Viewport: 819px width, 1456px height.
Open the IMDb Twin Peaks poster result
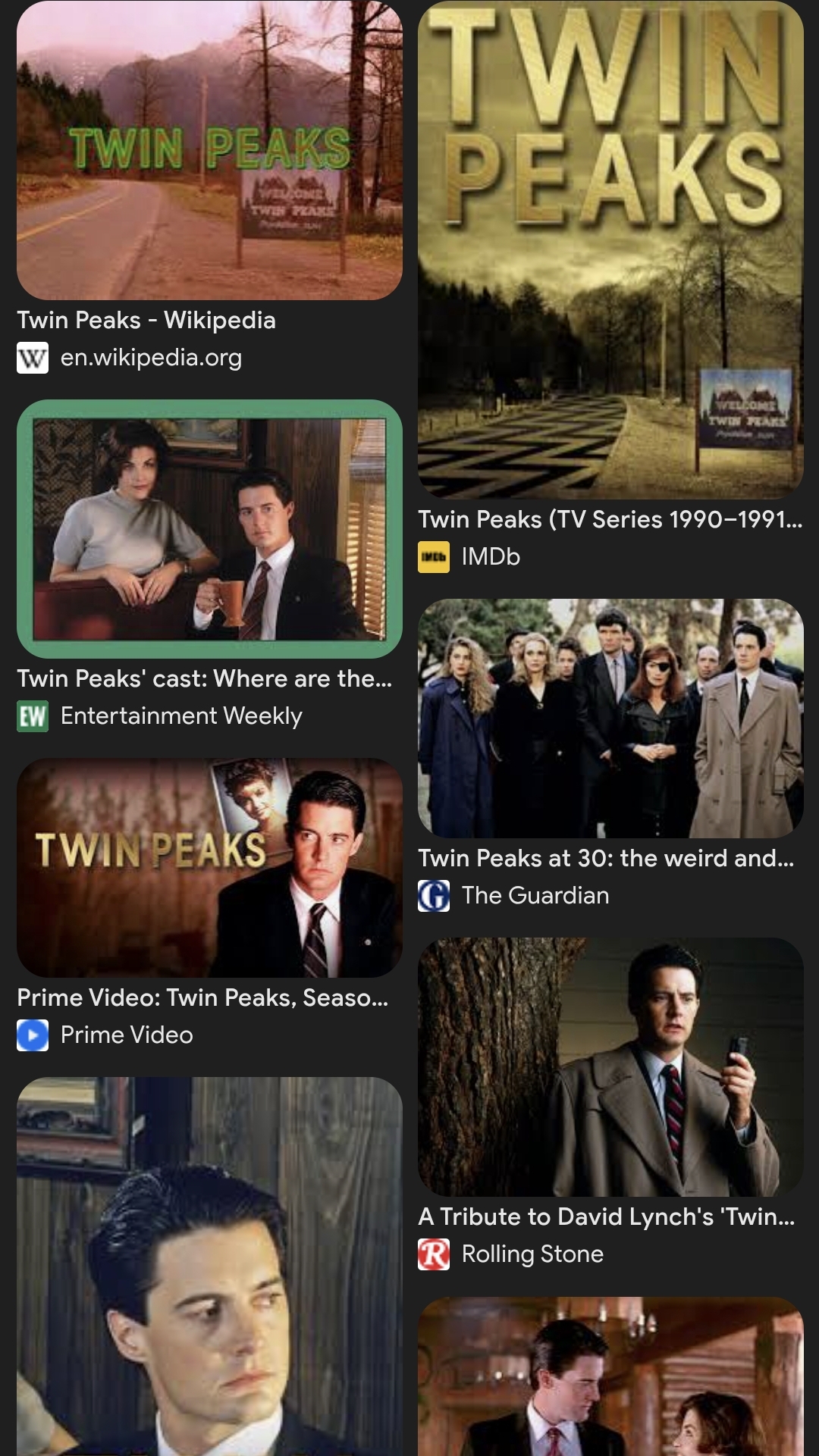[x=610, y=249]
